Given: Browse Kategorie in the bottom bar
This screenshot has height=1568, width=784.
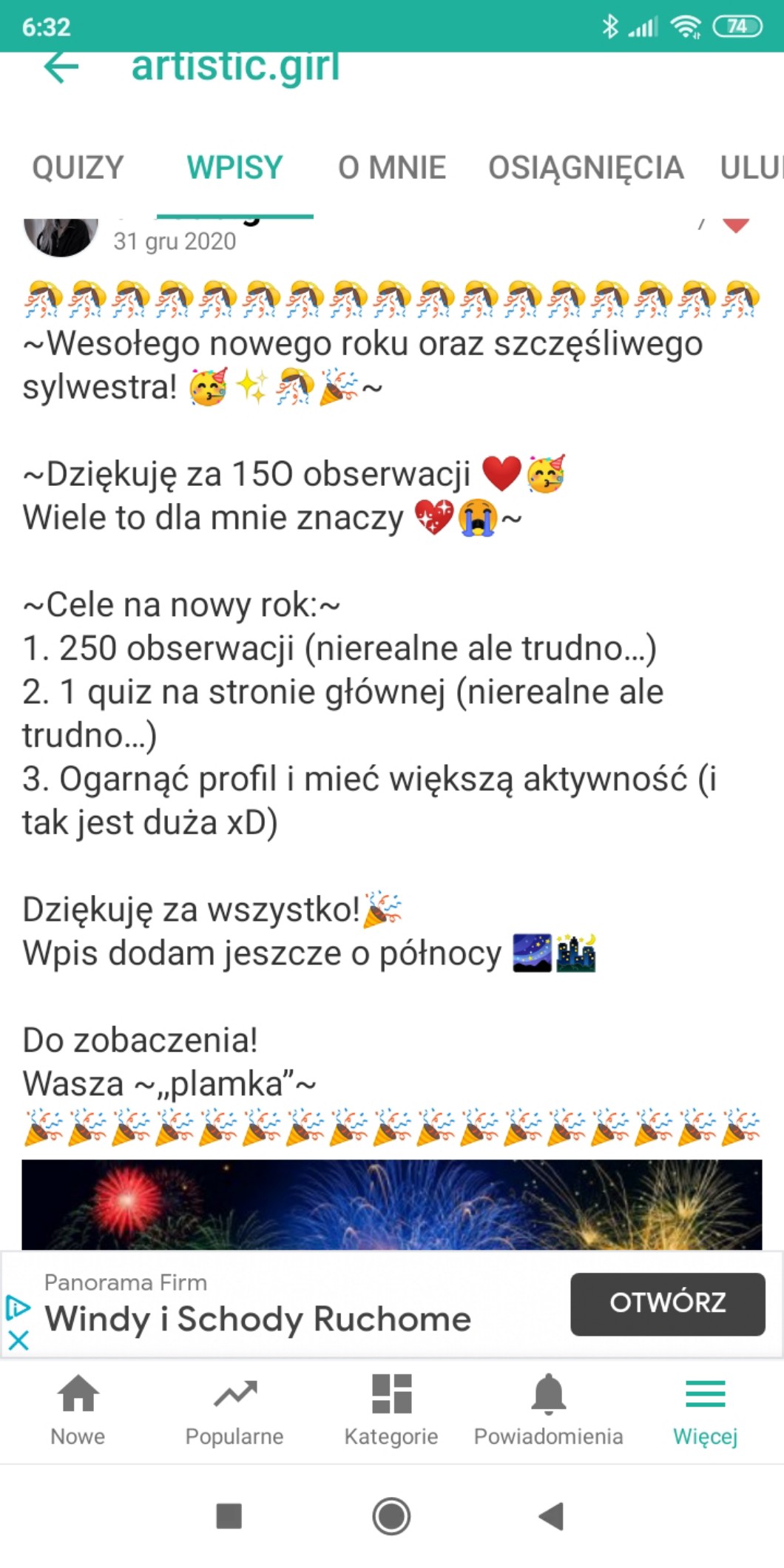Looking at the screenshot, I should [x=391, y=1410].
